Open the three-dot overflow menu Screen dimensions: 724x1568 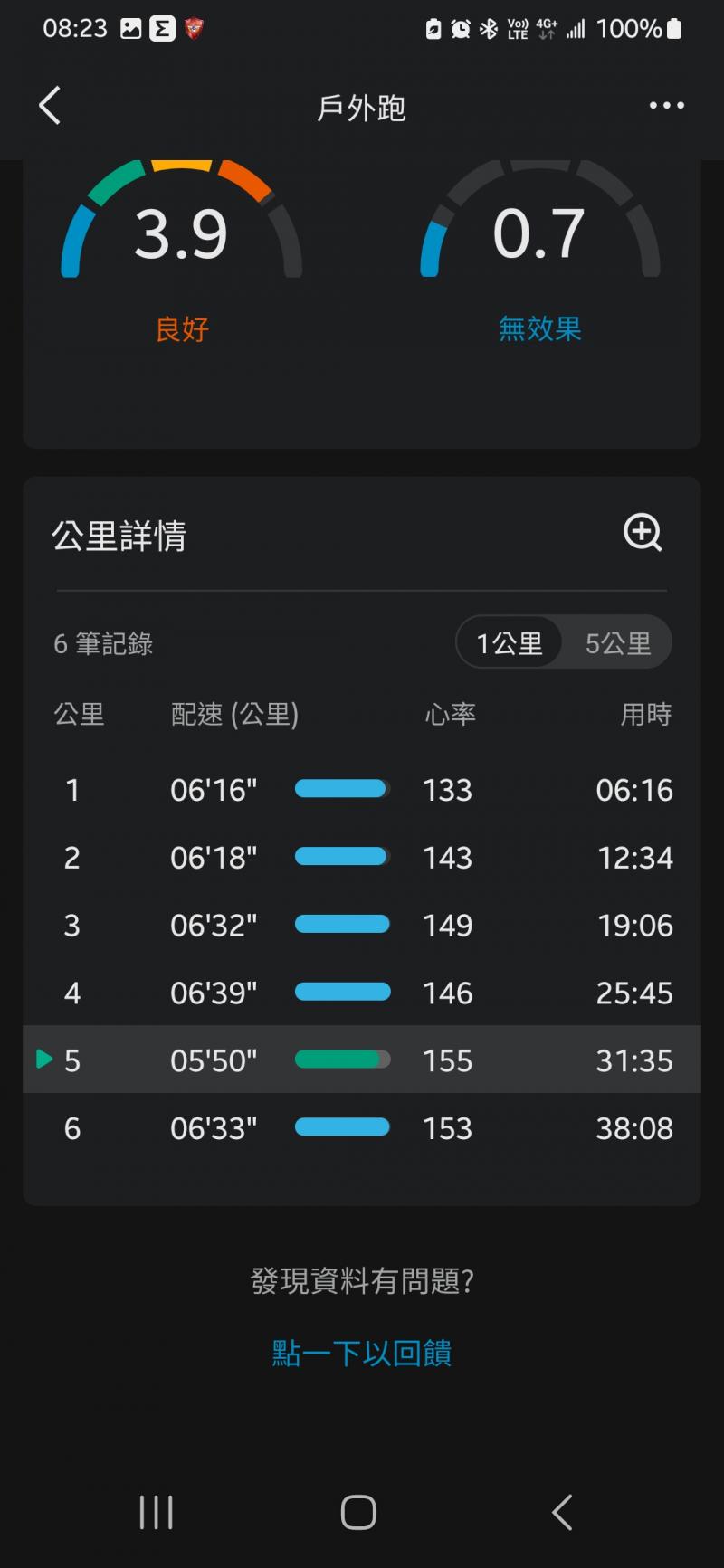667,106
